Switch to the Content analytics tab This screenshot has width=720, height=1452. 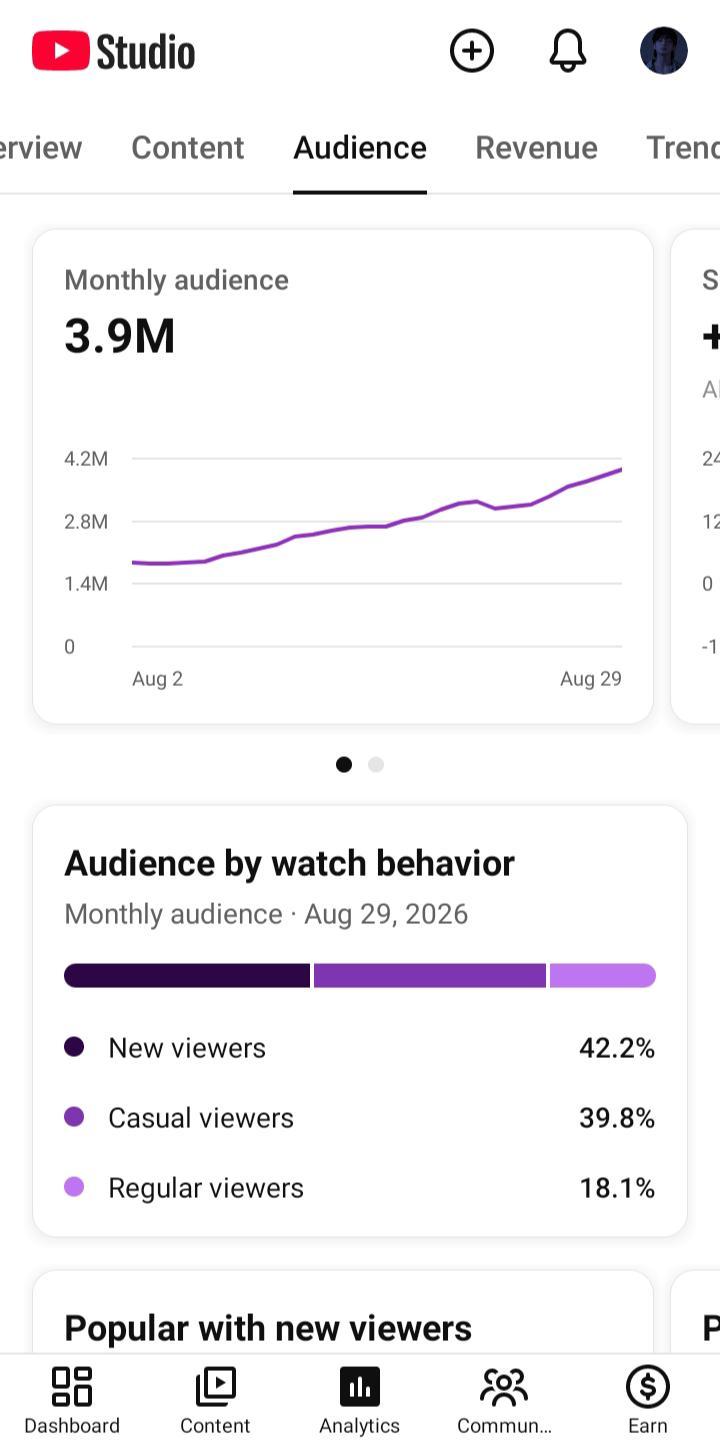188,148
